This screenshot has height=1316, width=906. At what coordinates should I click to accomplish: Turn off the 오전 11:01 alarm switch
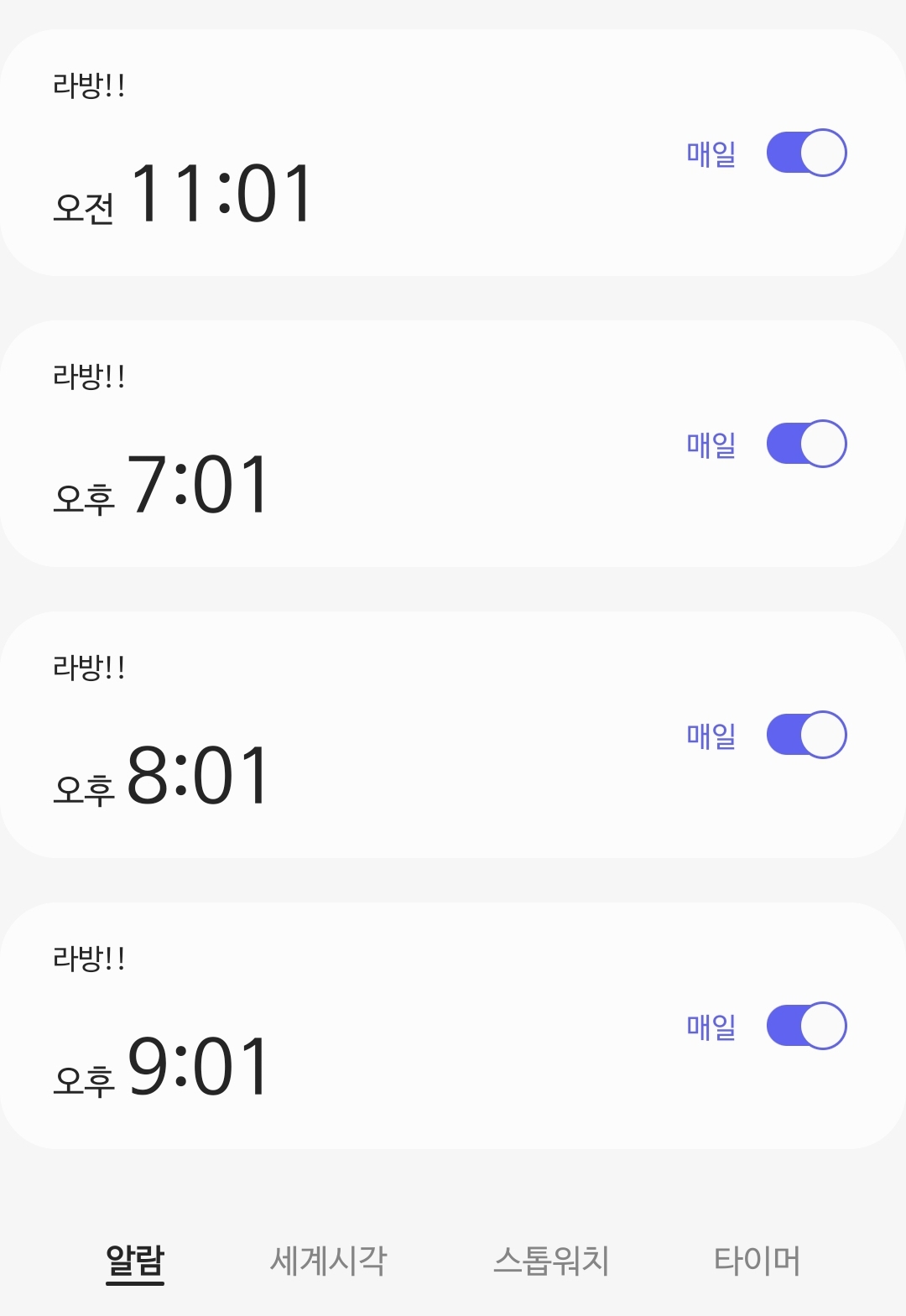click(x=806, y=153)
